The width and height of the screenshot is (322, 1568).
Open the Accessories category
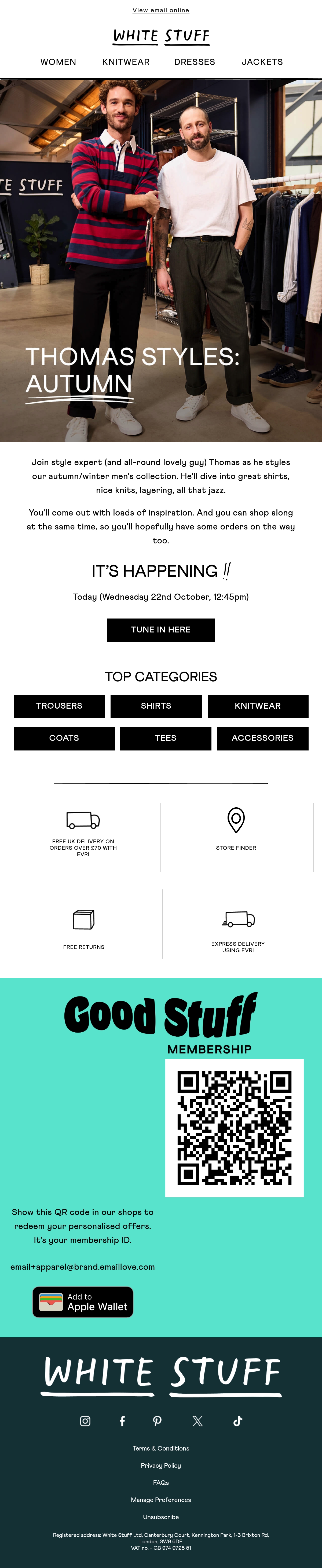[x=262, y=738]
